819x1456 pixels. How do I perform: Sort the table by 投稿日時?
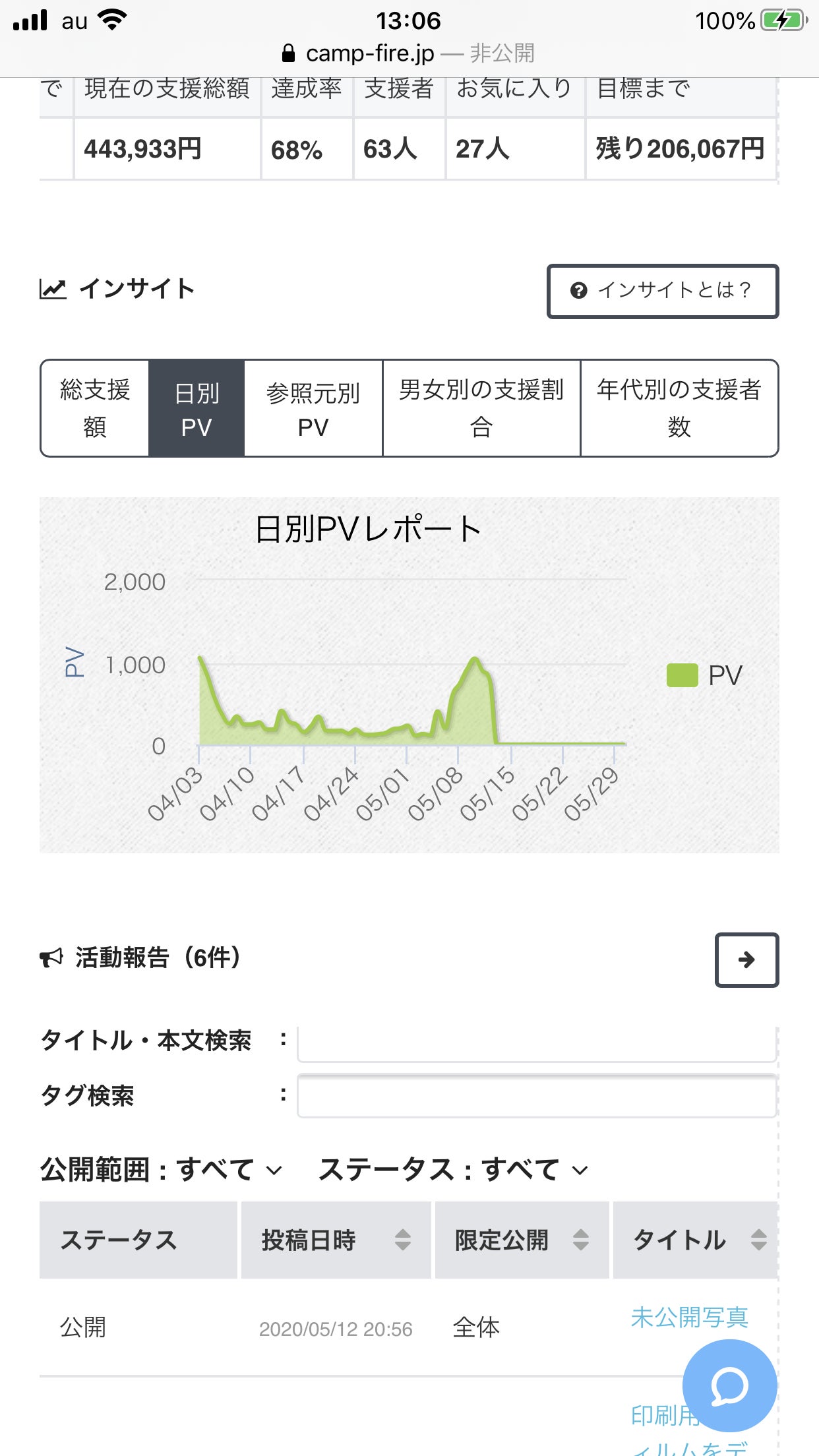point(336,1240)
